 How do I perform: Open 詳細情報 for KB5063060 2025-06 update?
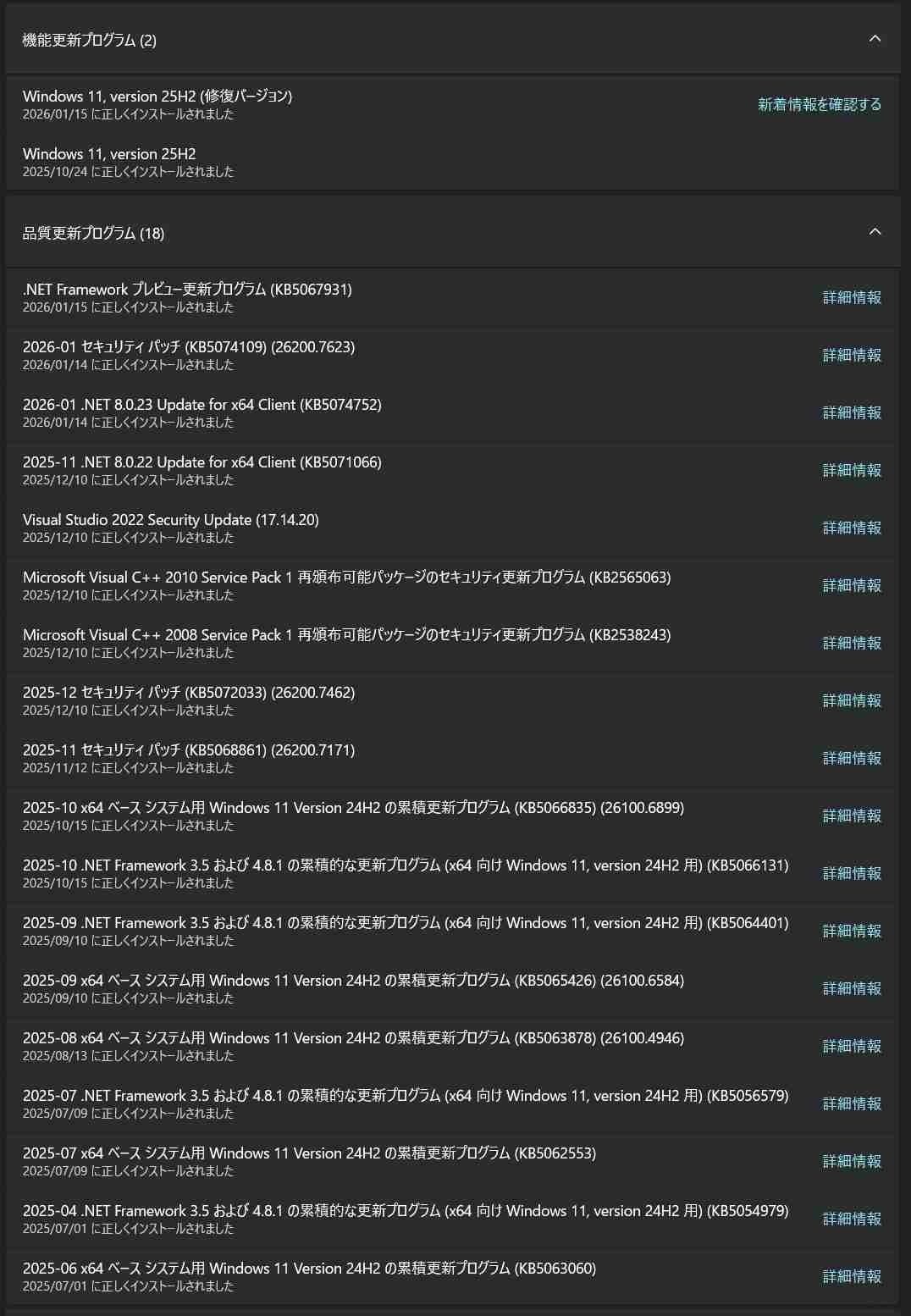(852, 1276)
